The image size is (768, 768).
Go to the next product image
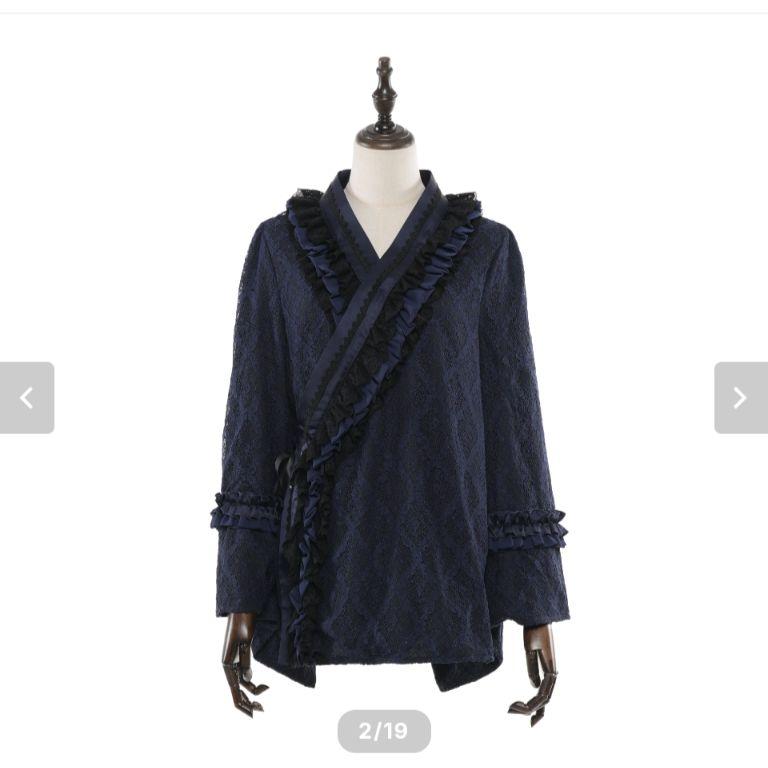coord(740,398)
